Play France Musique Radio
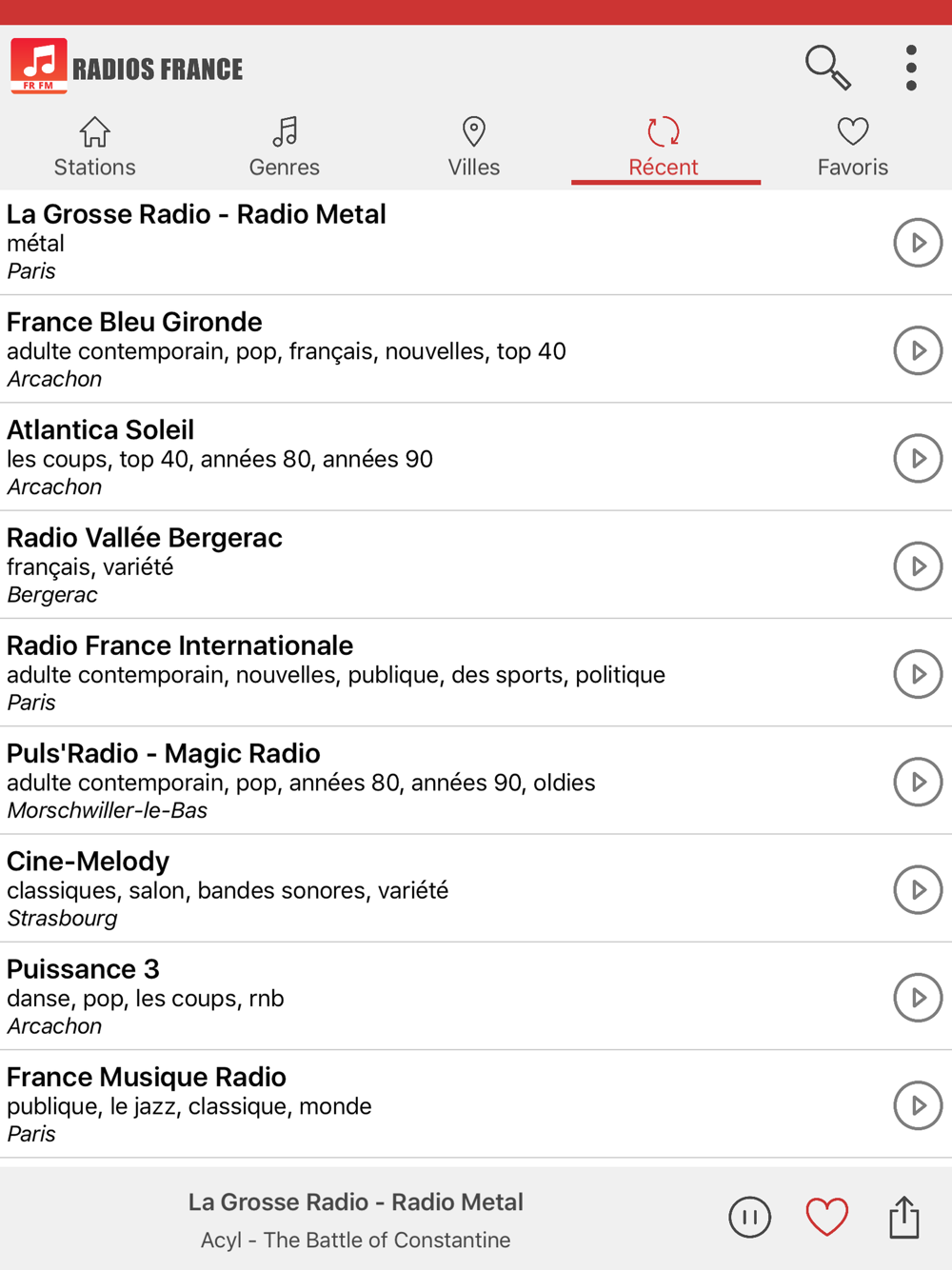The height and width of the screenshot is (1270, 952). (918, 1105)
